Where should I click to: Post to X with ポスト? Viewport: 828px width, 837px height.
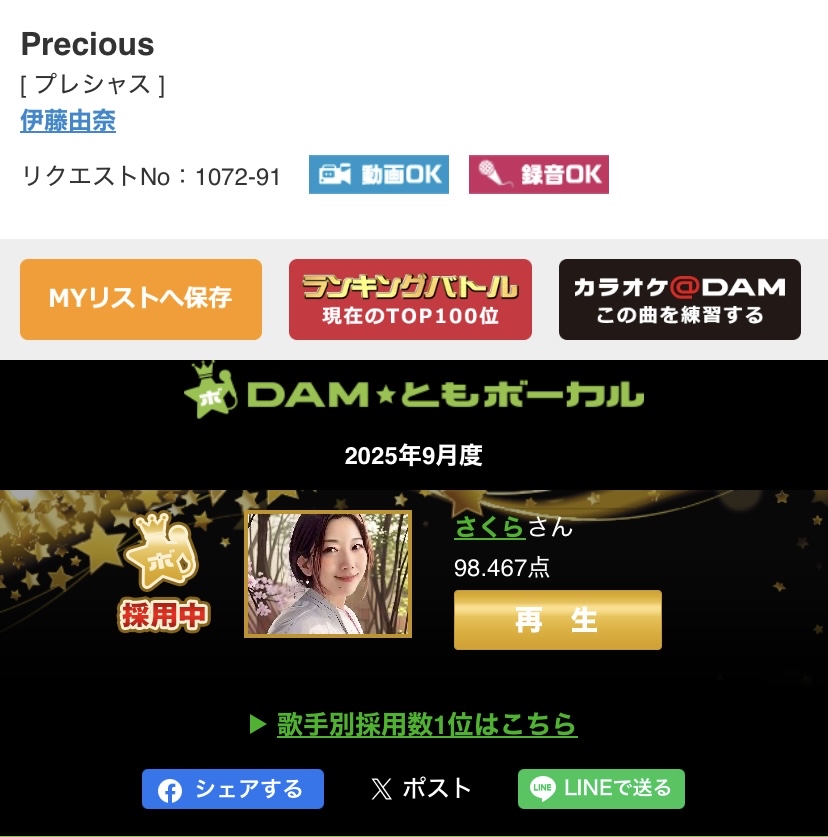click(x=420, y=788)
